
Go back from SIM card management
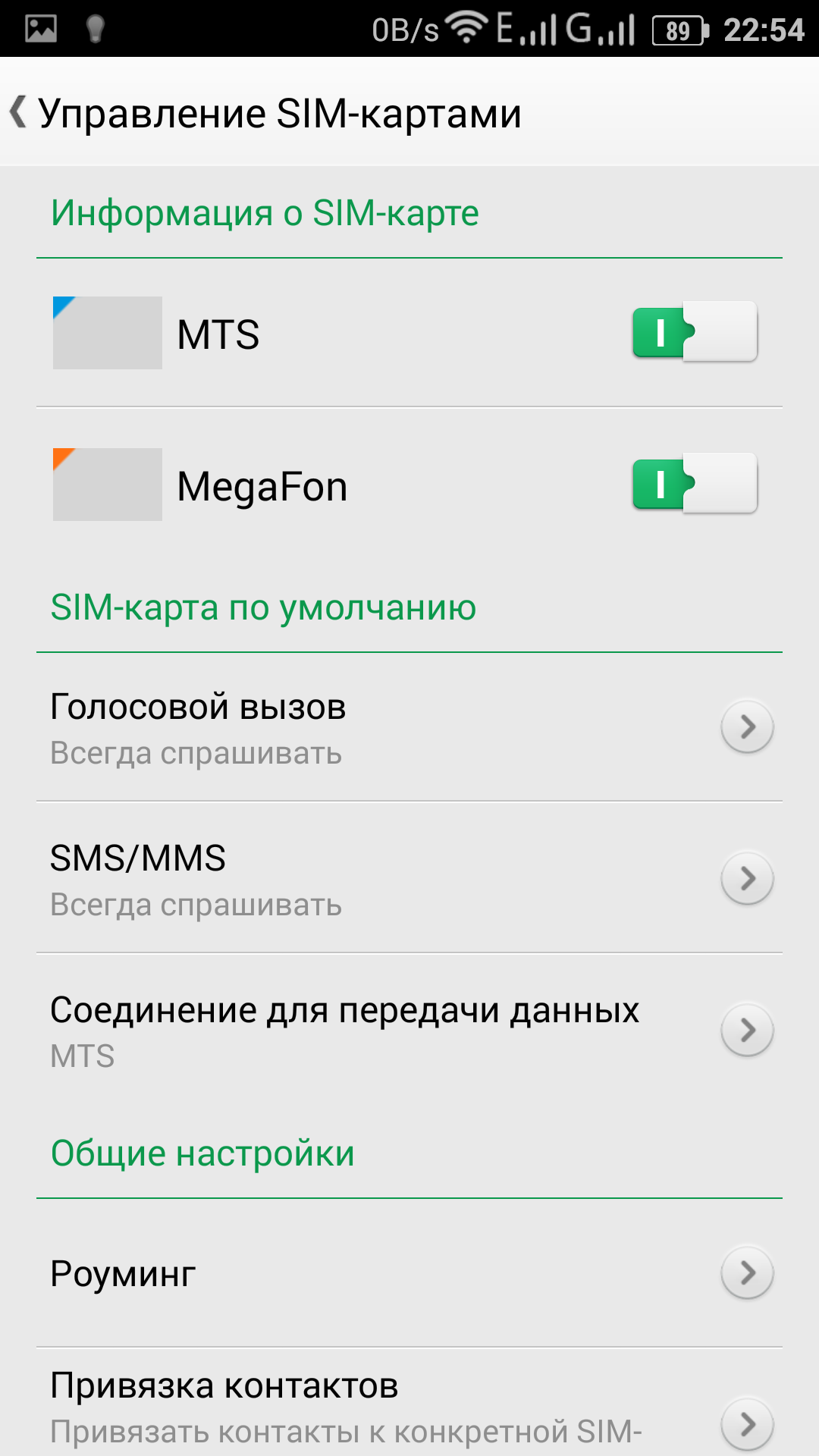point(20,113)
